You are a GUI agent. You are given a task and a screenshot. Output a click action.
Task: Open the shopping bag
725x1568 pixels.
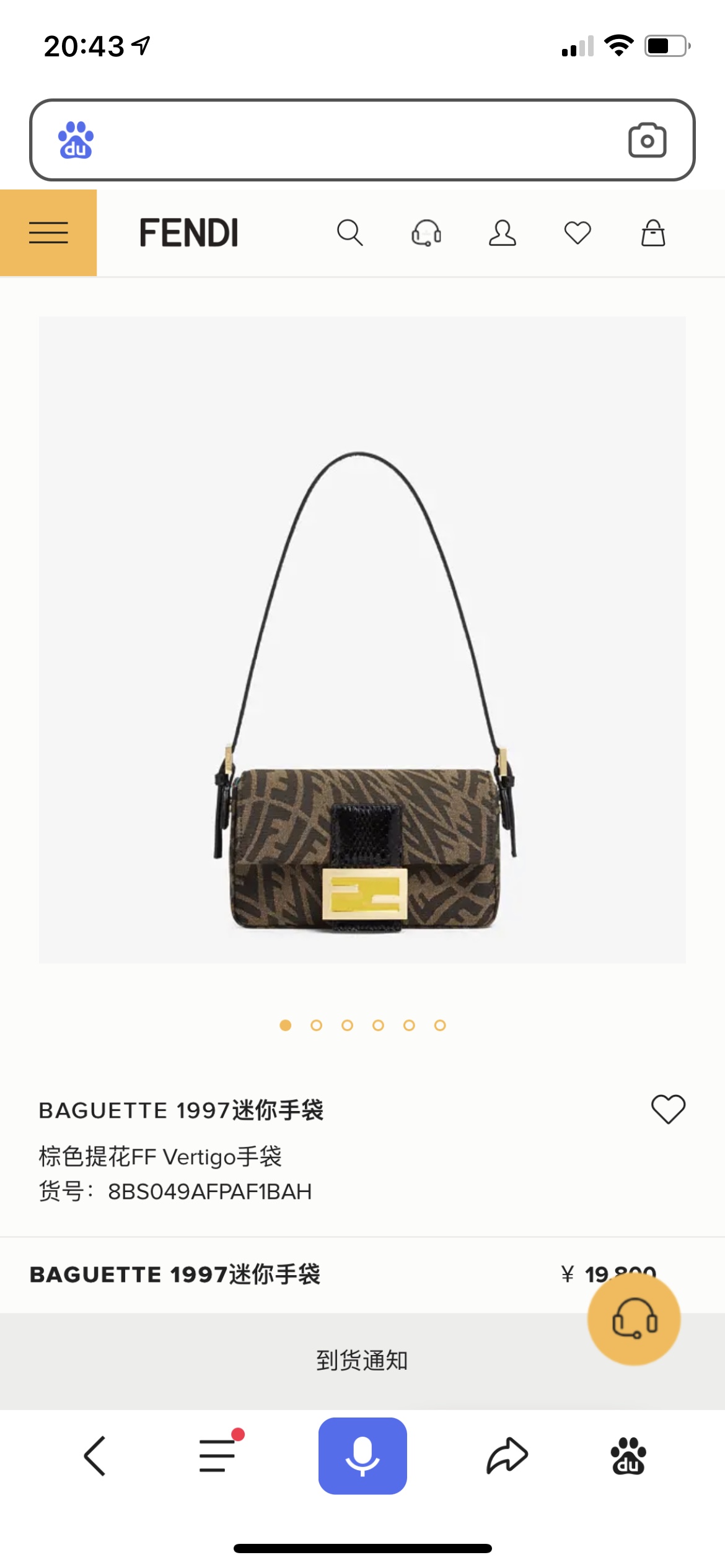point(653,233)
